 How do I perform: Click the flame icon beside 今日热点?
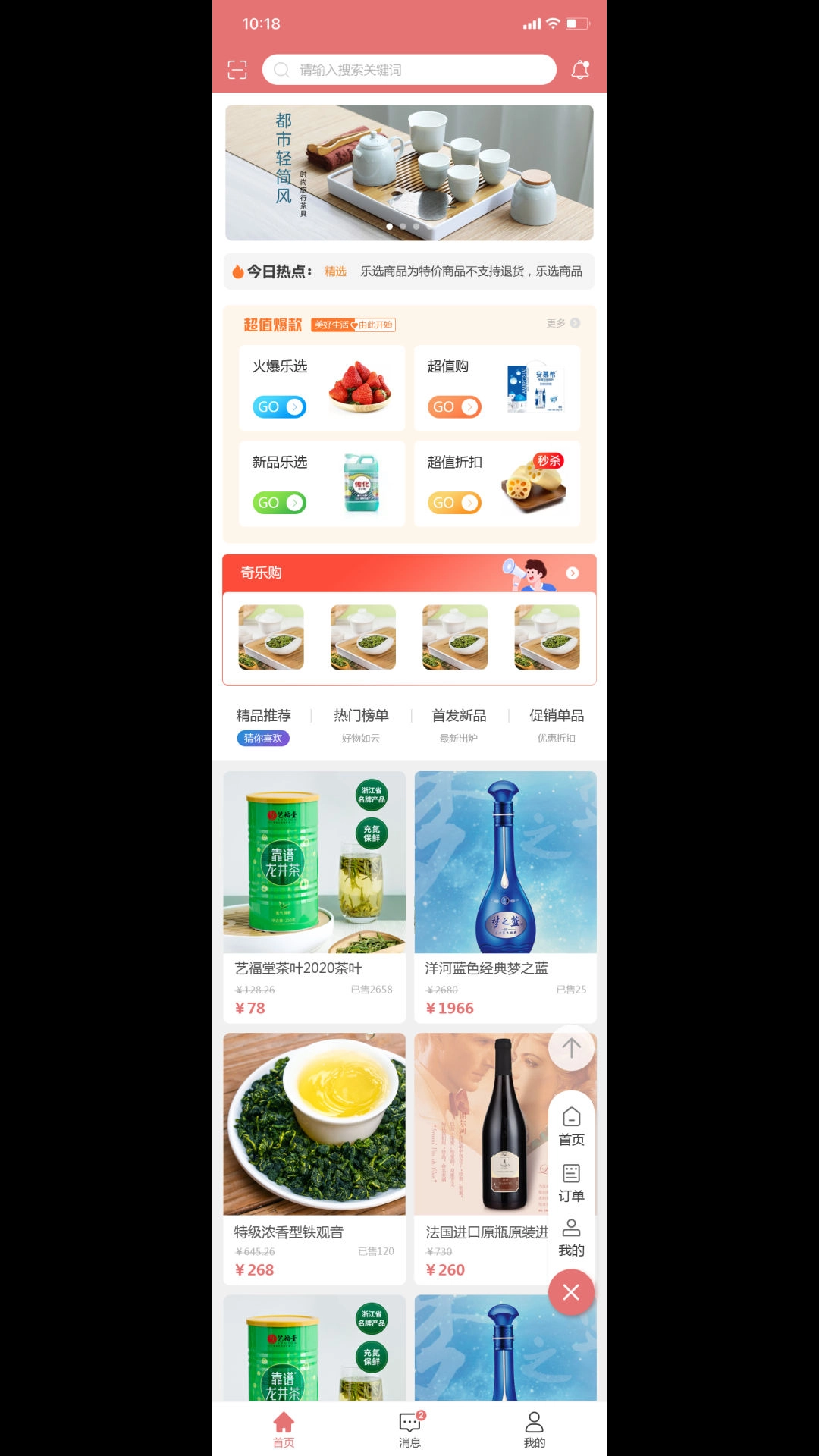click(x=237, y=270)
